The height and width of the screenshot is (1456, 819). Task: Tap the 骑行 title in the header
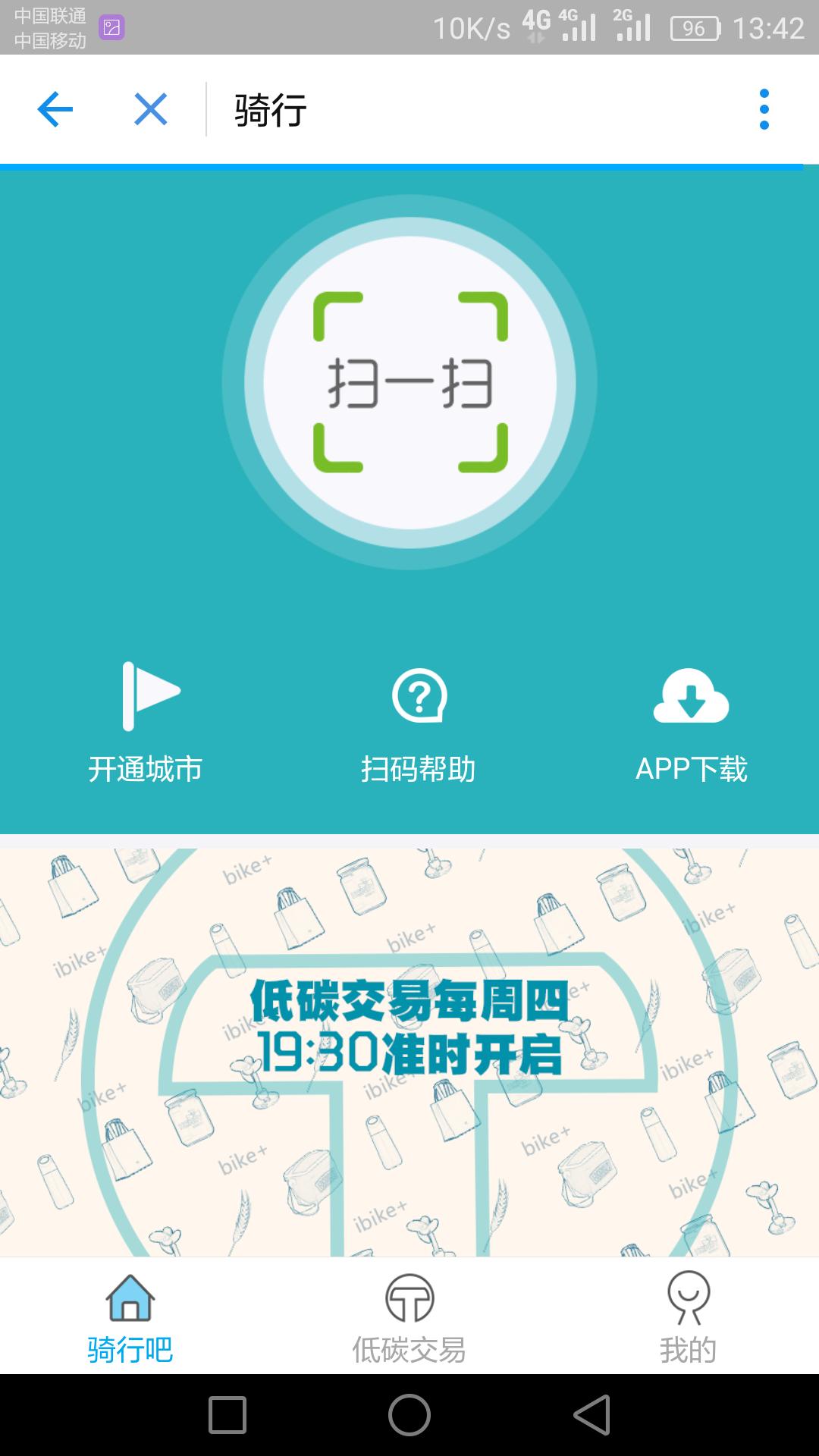pyautogui.click(x=269, y=110)
